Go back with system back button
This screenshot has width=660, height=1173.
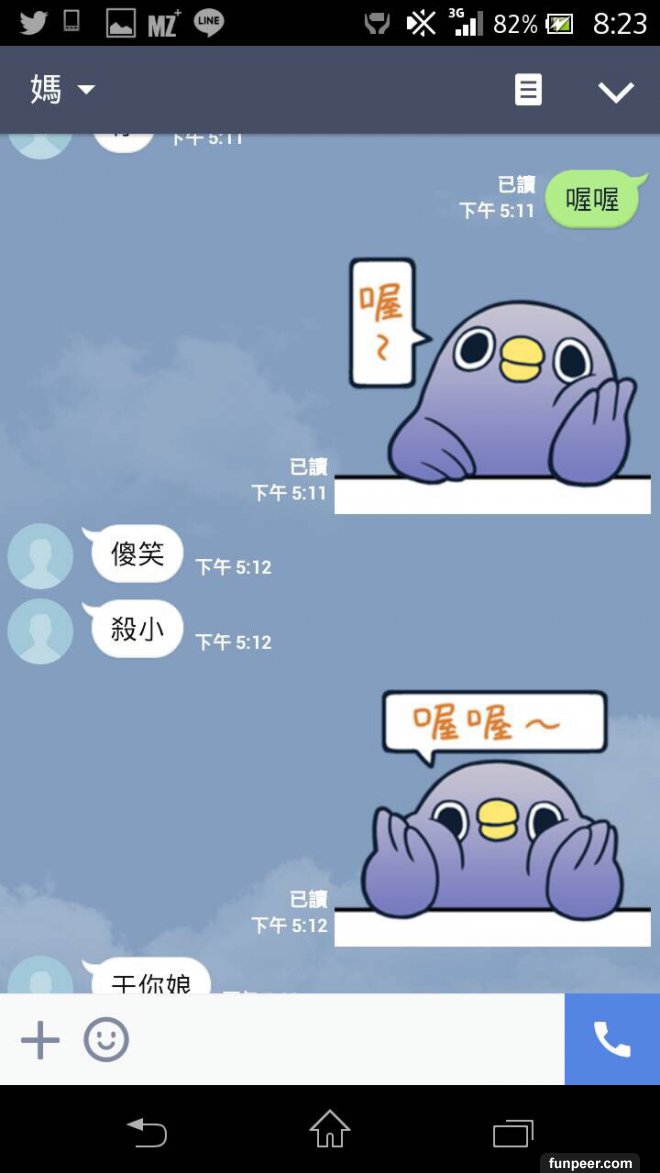pyautogui.click(x=147, y=1132)
